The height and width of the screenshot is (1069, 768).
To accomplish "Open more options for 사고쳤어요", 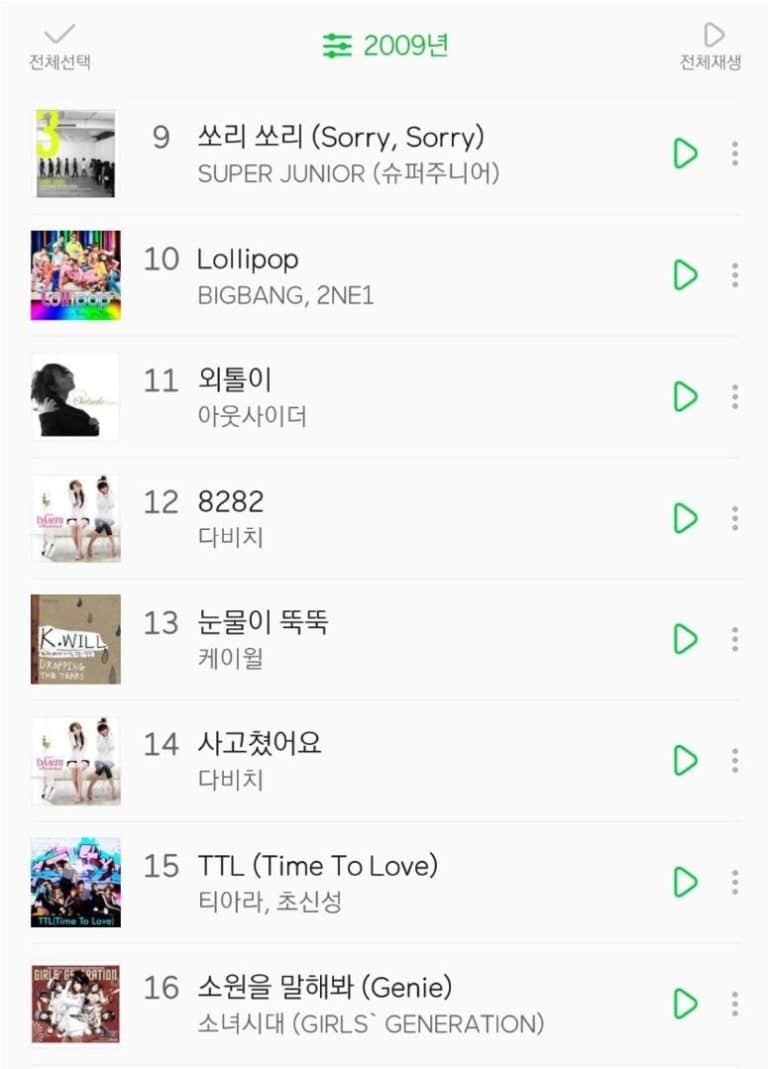I will [x=735, y=761].
